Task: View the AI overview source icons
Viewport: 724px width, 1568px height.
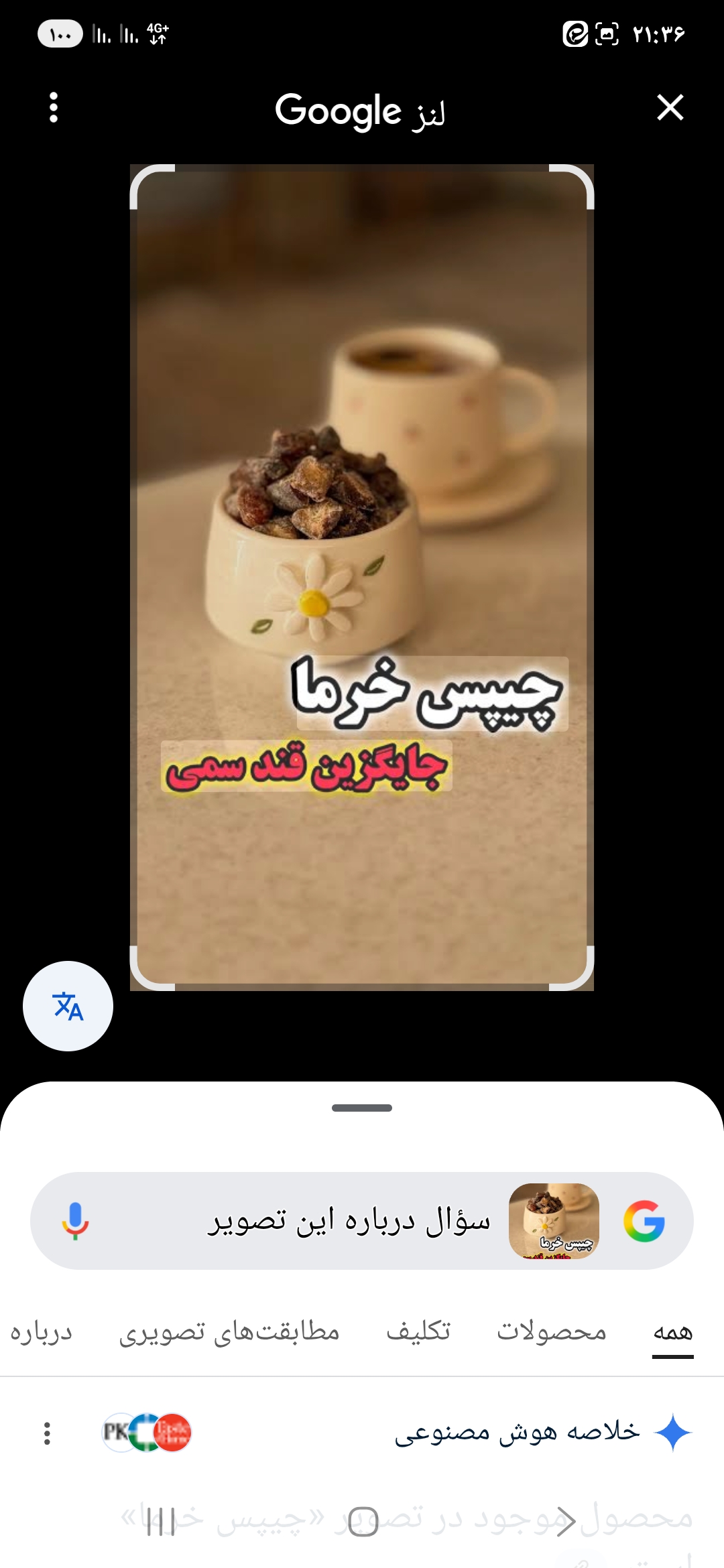Action: [147, 1433]
